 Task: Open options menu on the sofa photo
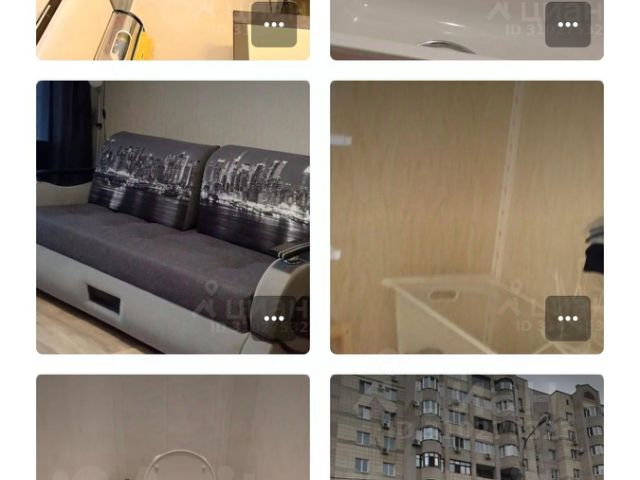[274, 318]
